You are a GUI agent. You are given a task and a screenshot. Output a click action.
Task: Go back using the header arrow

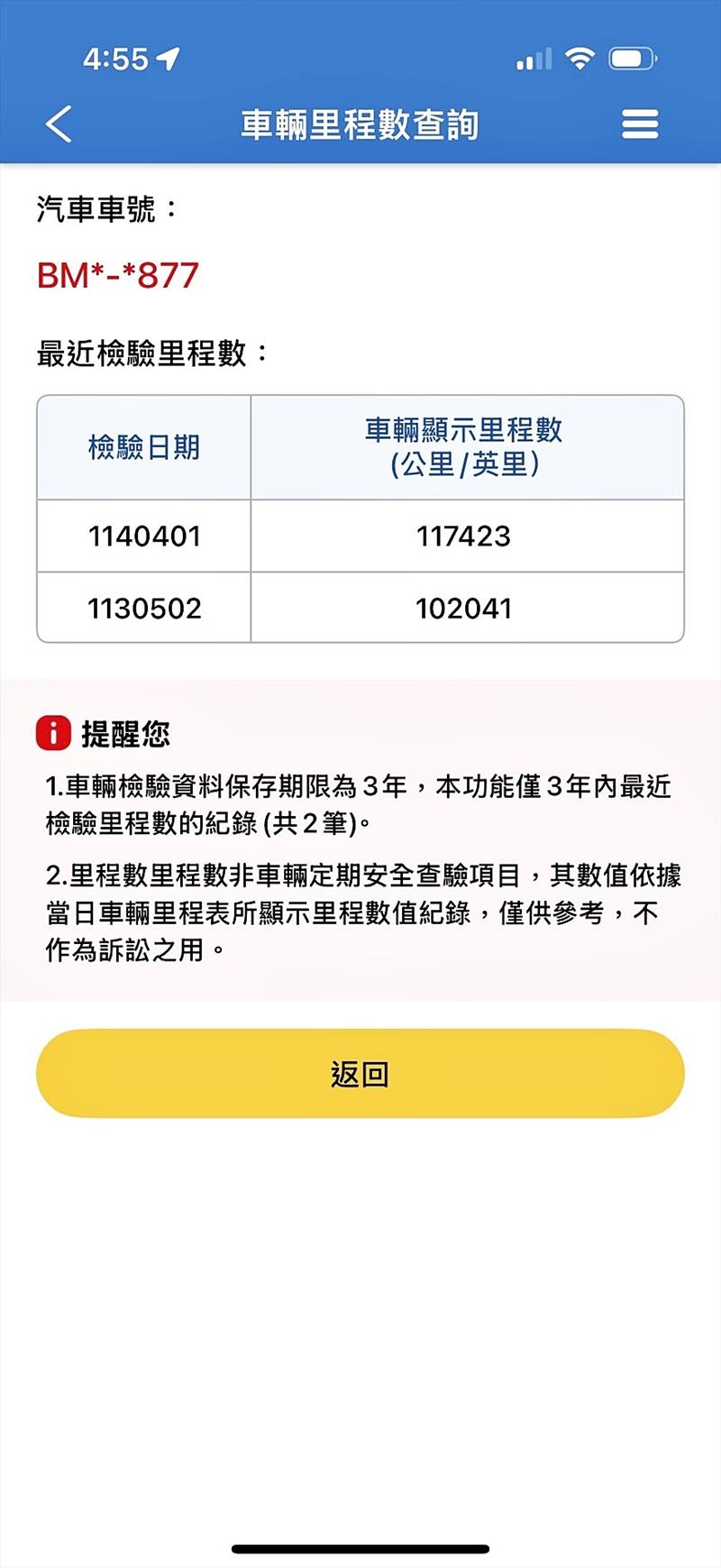coord(59,124)
